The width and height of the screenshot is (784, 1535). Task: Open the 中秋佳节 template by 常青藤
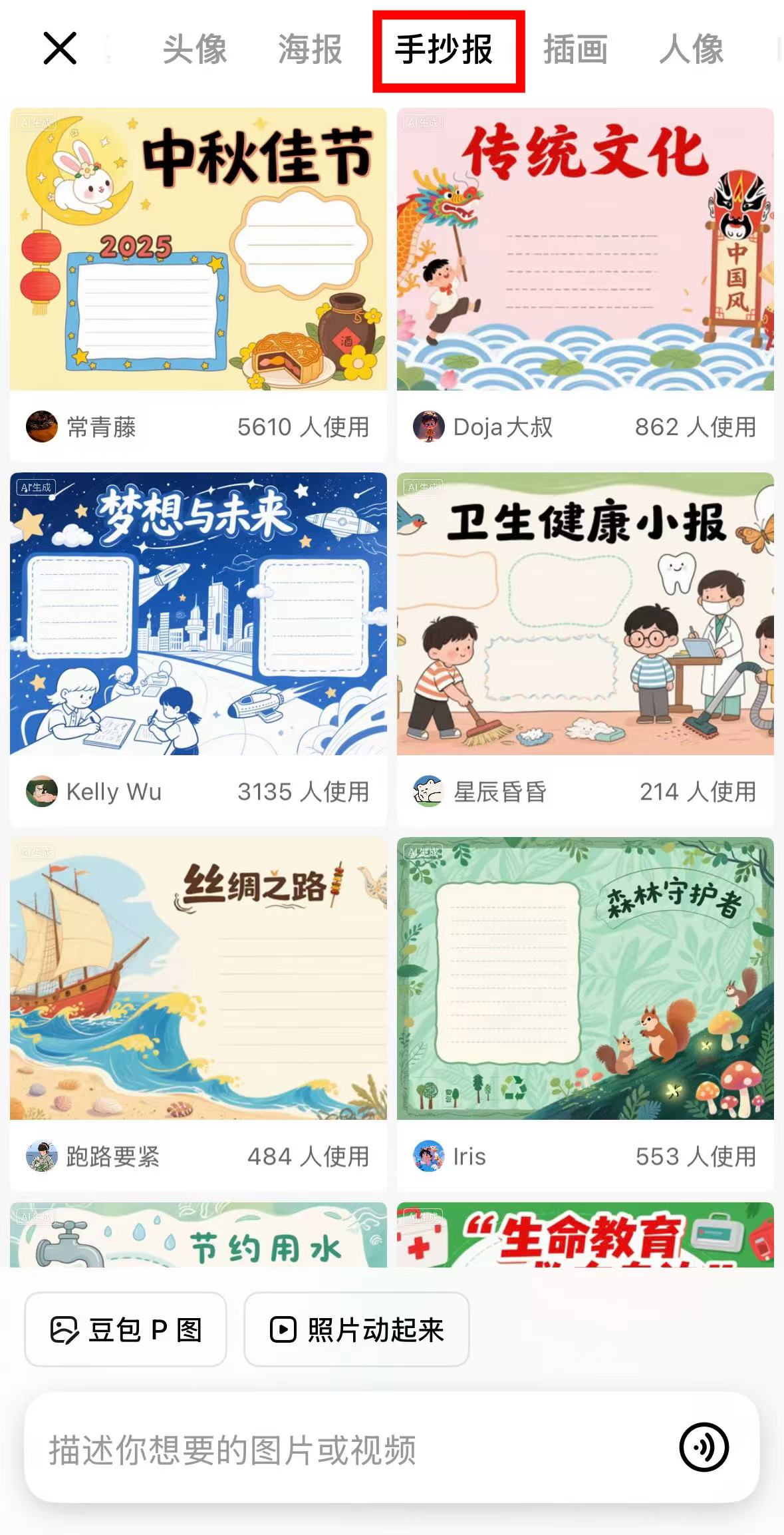pyautogui.click(x=198, y=250)
